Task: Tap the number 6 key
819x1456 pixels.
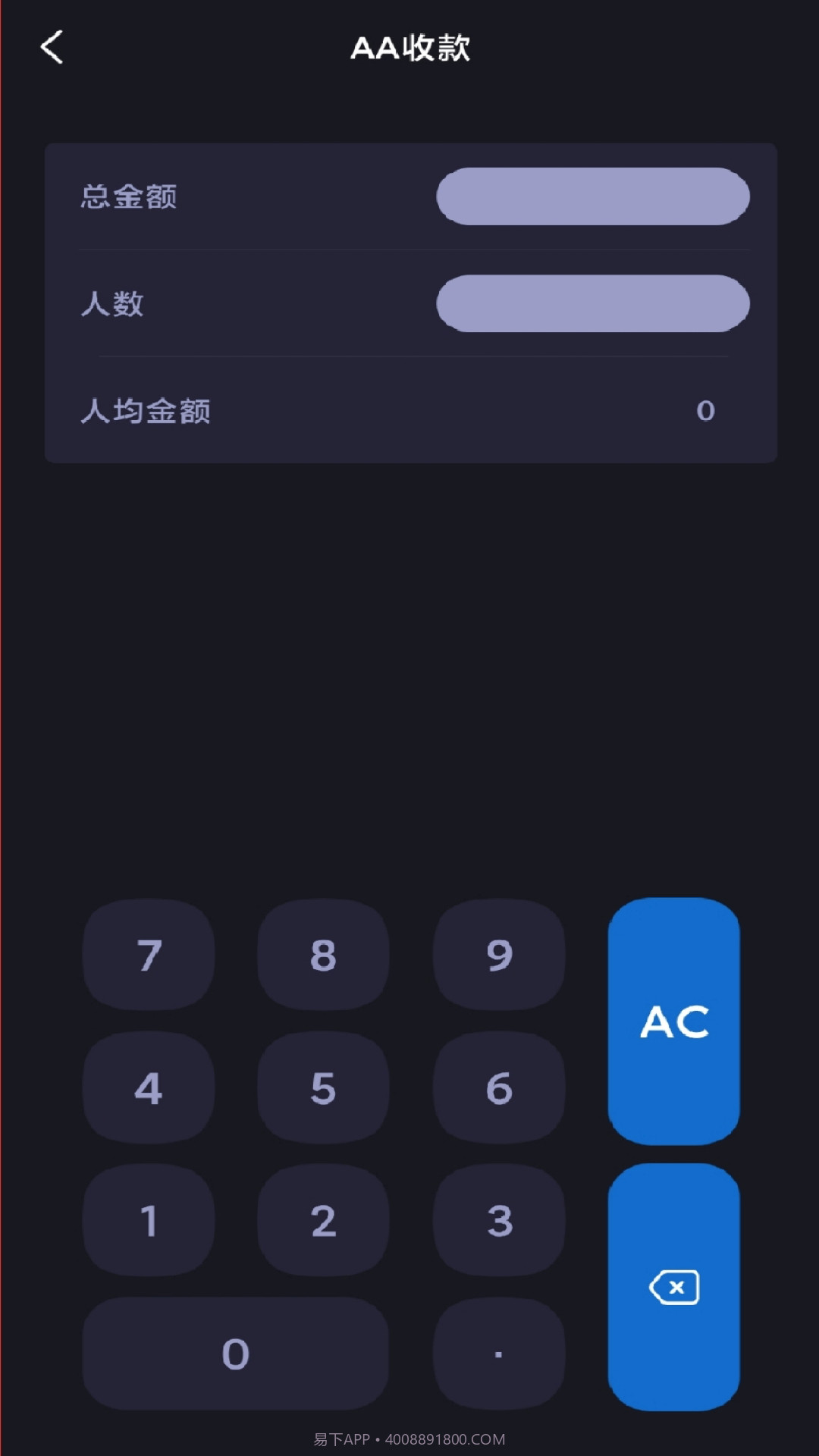Action: 499,1087
